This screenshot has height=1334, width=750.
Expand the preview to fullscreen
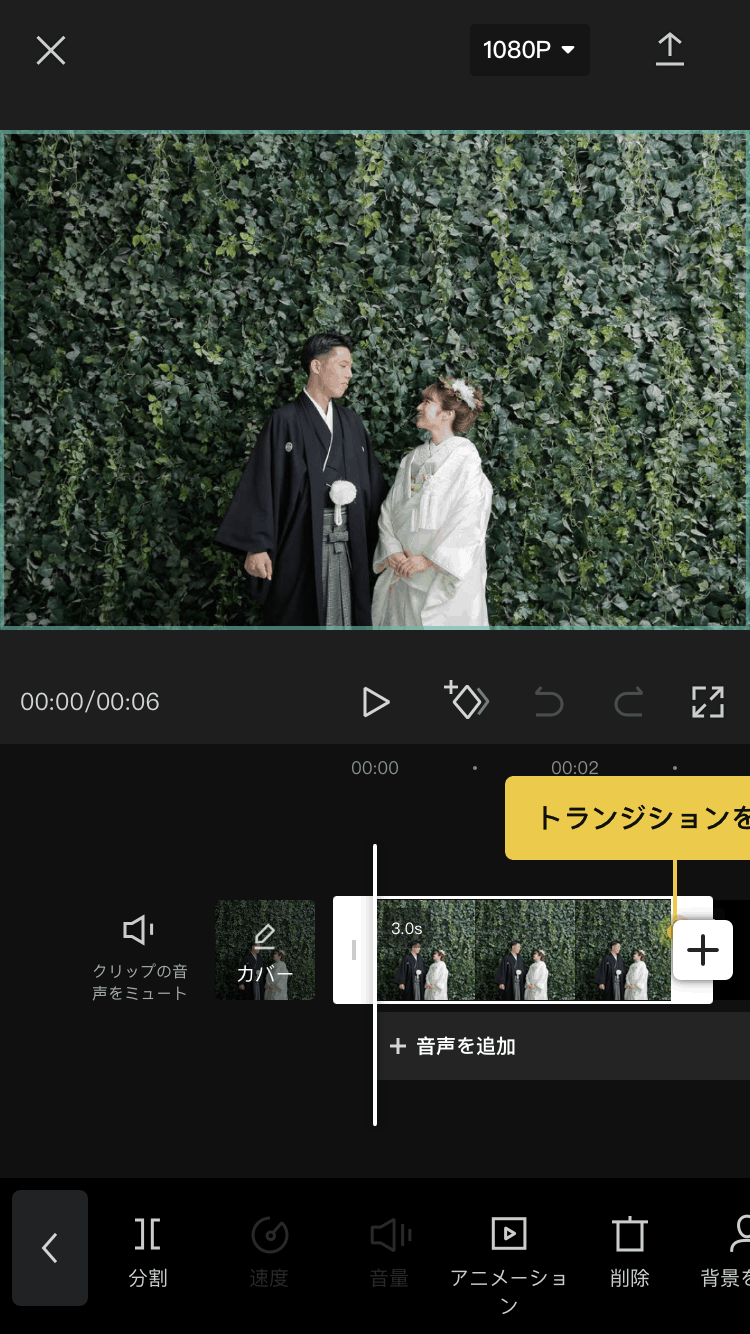[707, 702]
